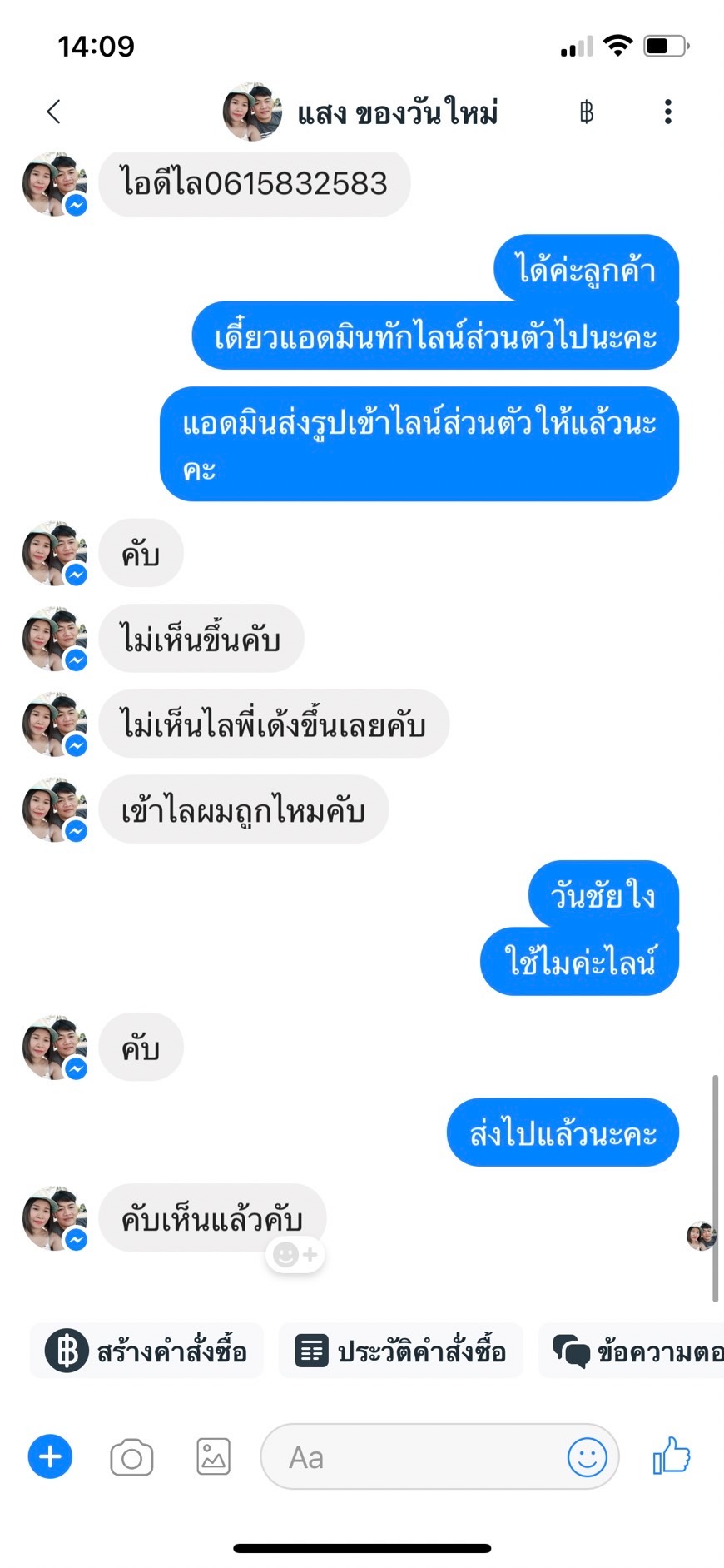724x1568 pixels.
Task: Focus the Aa message input field
Action: coord(416,1457)
